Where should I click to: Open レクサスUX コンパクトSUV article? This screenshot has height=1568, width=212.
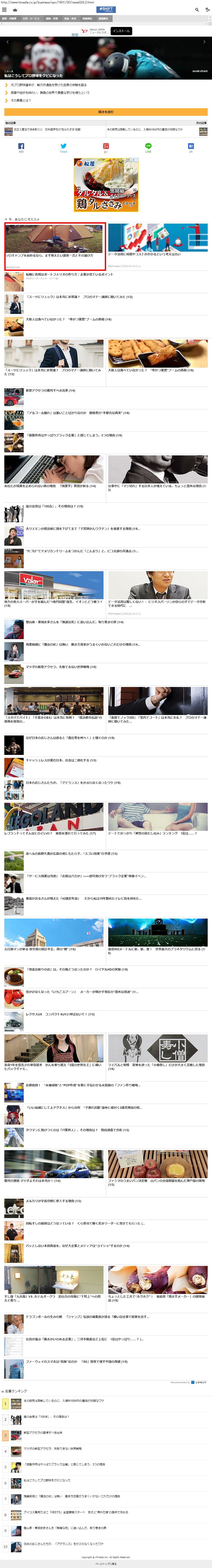60,1014
